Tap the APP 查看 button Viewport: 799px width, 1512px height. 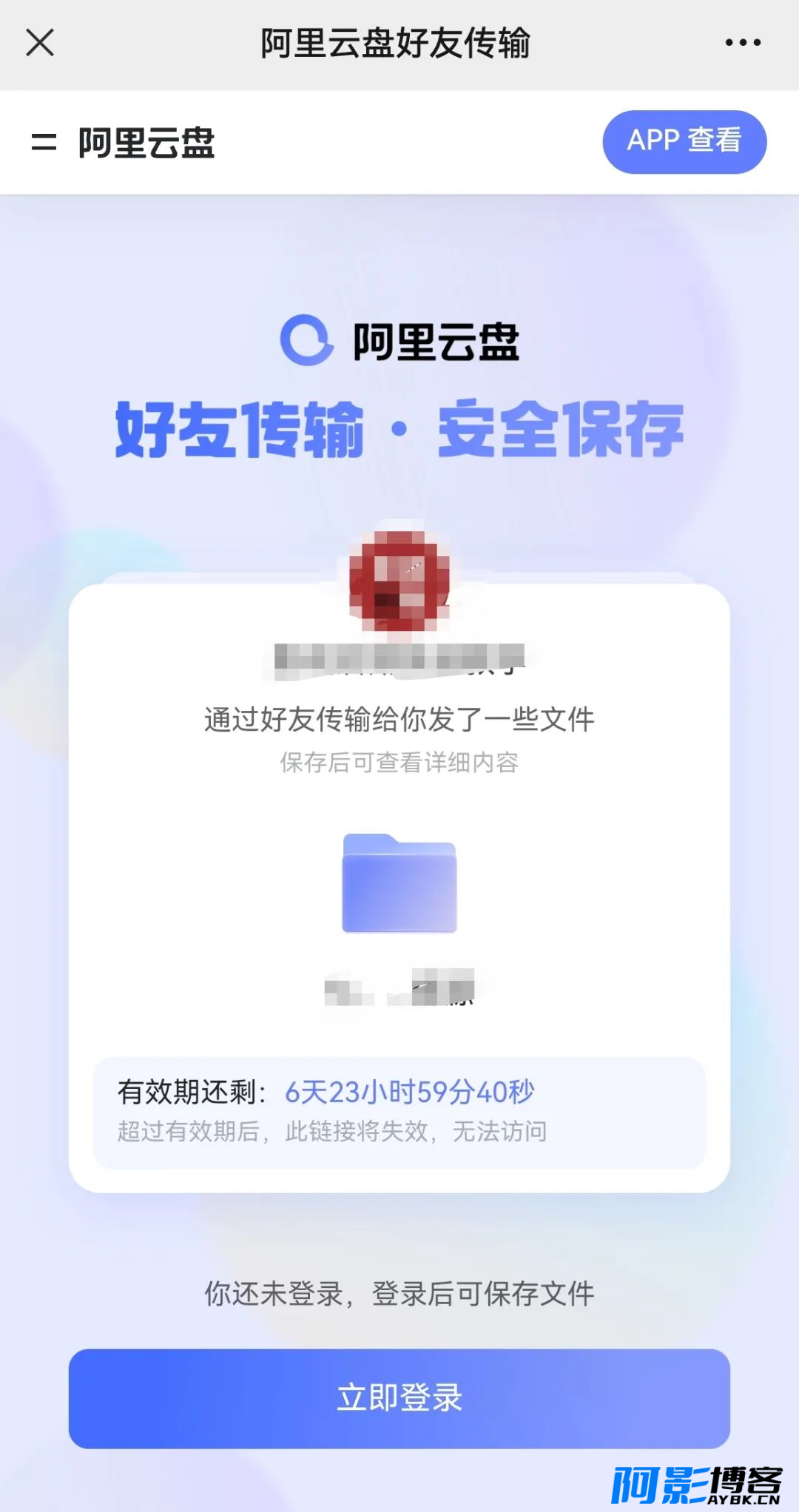[684, 142]
